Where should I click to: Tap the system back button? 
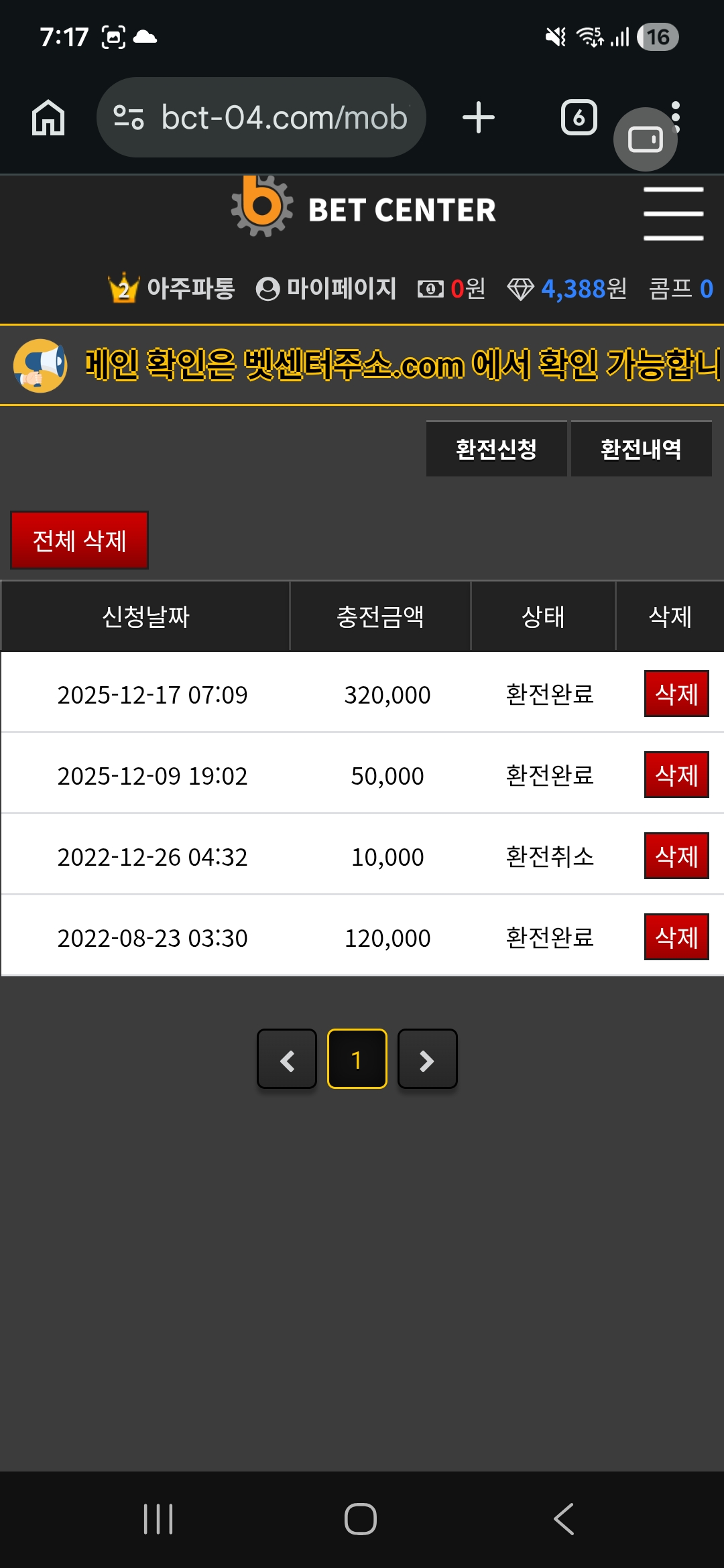(564, 1518)
